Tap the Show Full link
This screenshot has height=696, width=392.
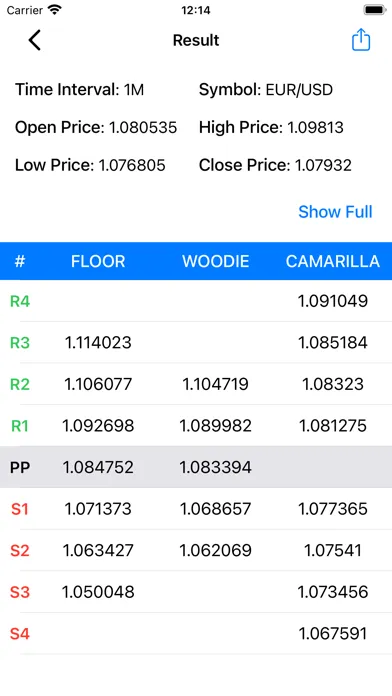[335, 212]
